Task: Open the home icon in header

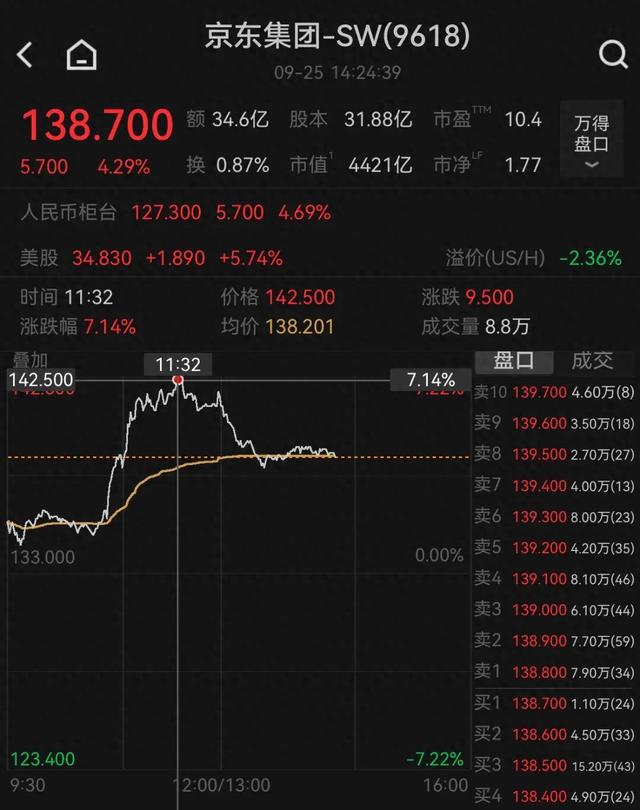Action: [x=82, y=55]
